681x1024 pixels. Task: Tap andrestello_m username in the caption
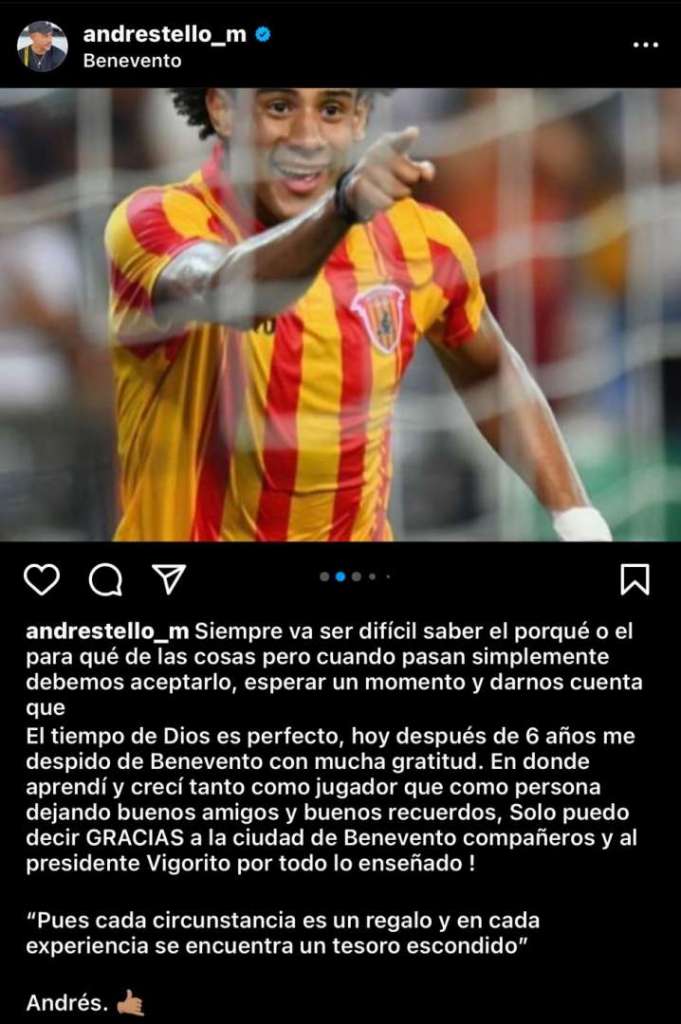click(x=107, y=632)
